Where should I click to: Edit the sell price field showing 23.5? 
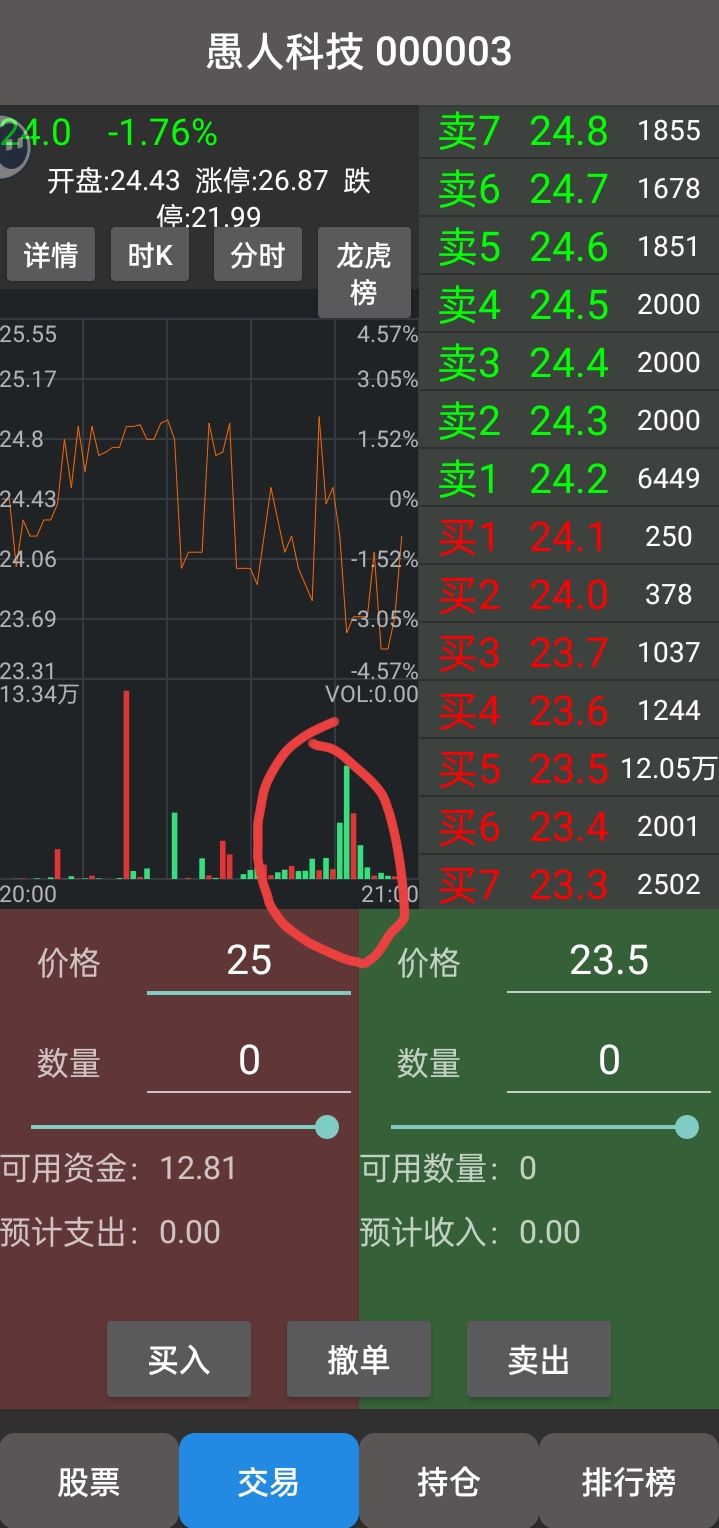[609, 961]
